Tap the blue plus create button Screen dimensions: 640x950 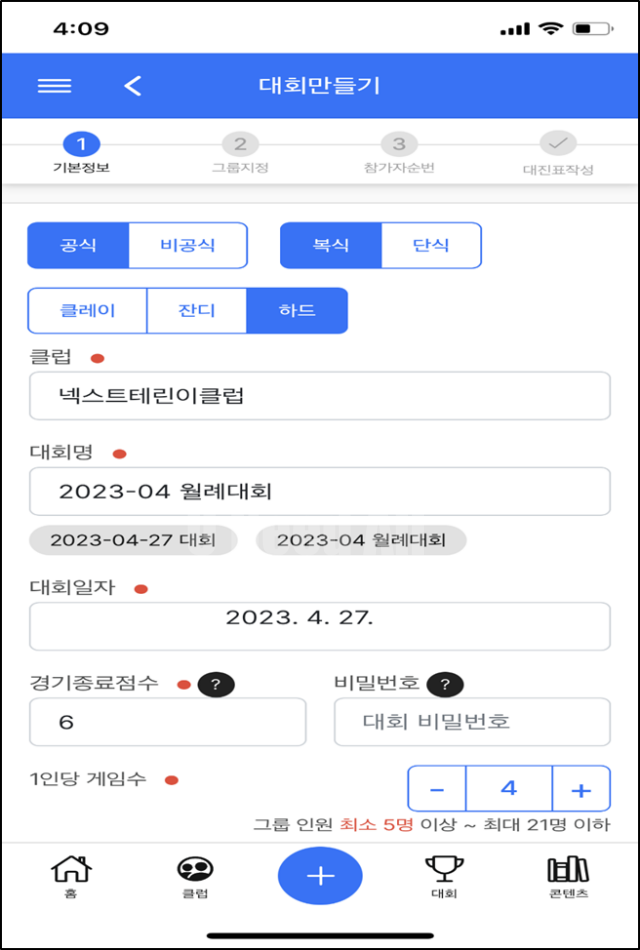coord(320,877)
